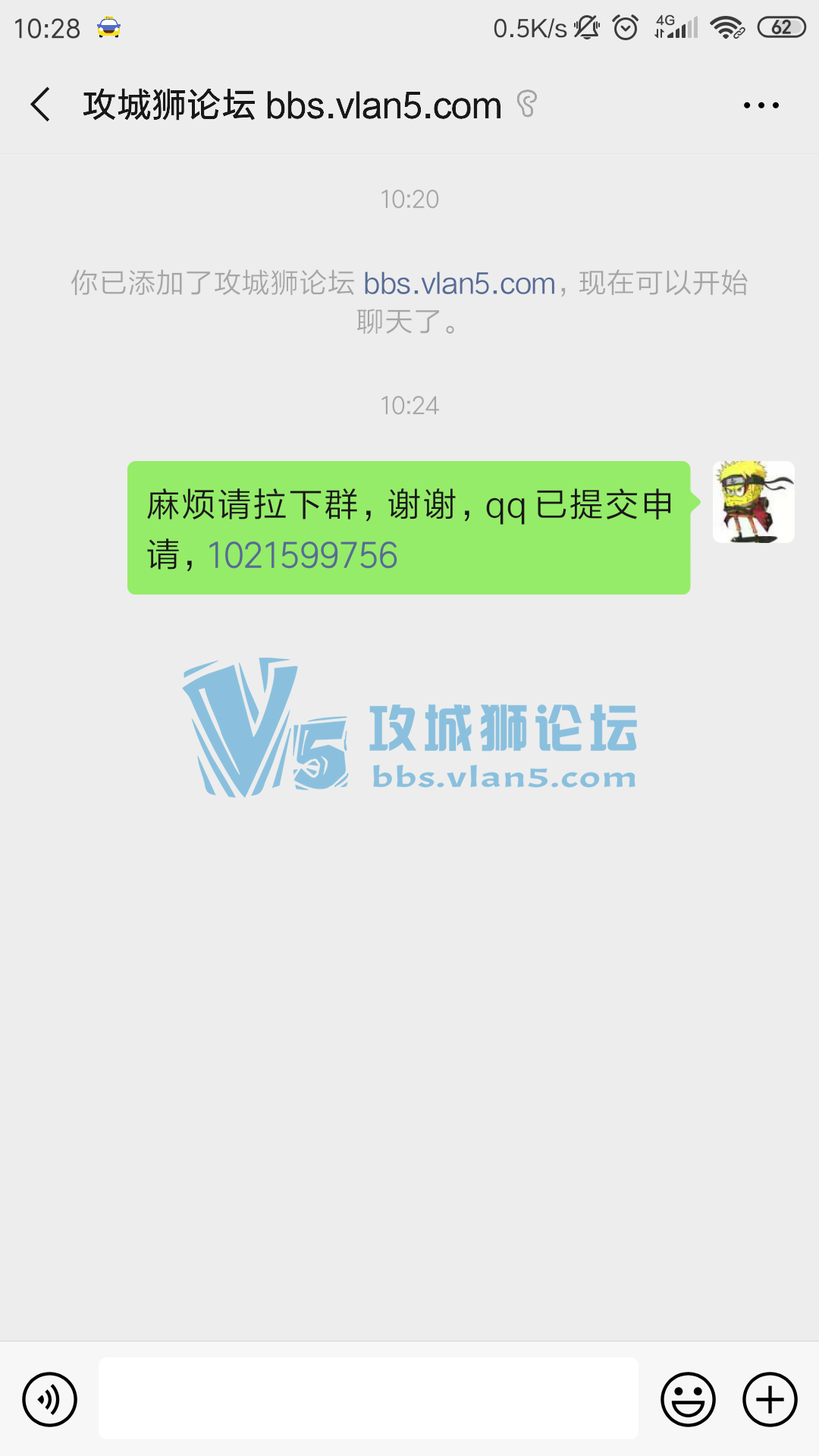The image size is (819, 1456).
Task: Tap the QQ number 1021599756 link
Action: pyautogui.click(x=303, y=556)
